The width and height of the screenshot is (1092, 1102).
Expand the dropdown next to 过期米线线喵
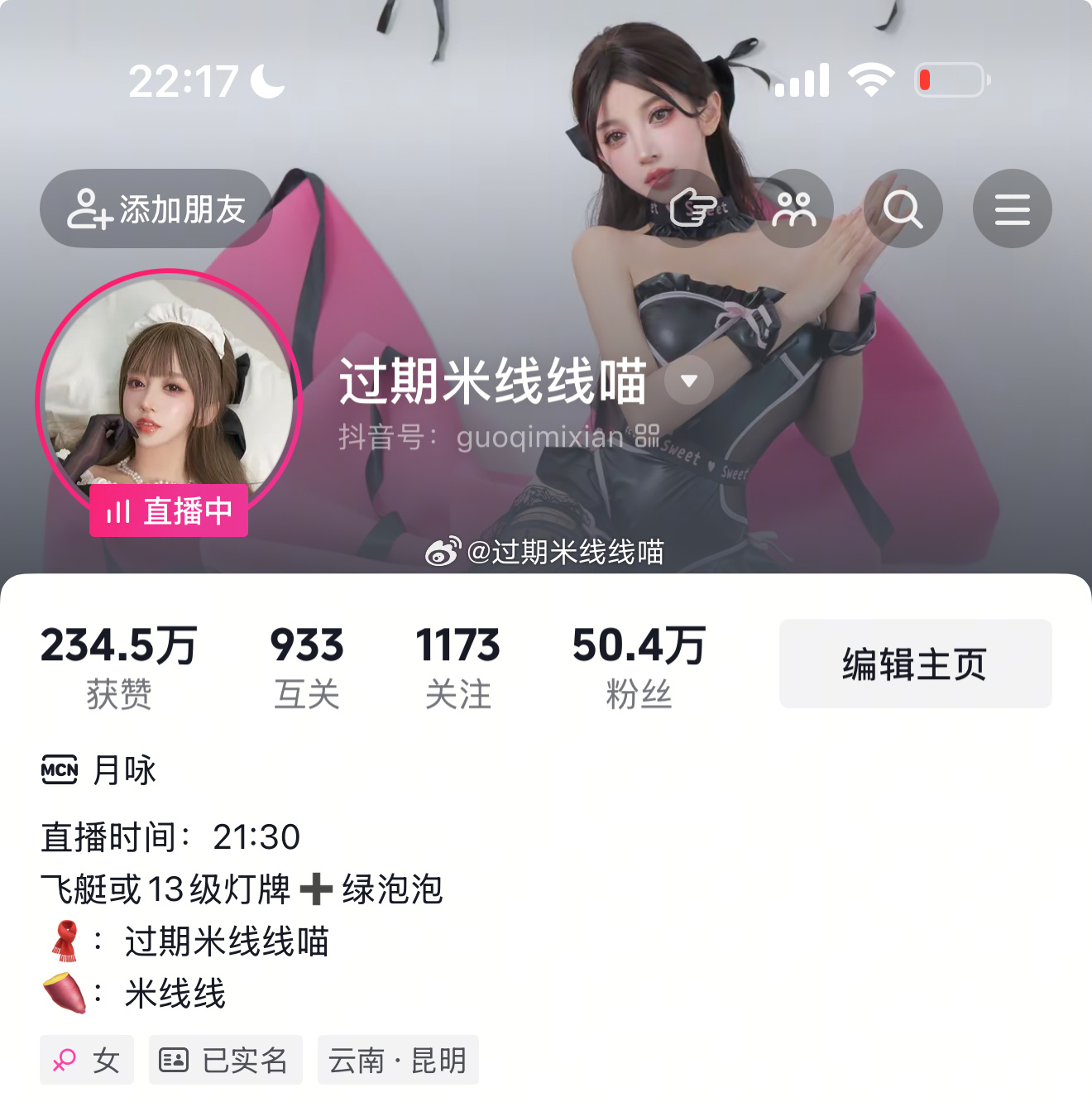point(689,381)
